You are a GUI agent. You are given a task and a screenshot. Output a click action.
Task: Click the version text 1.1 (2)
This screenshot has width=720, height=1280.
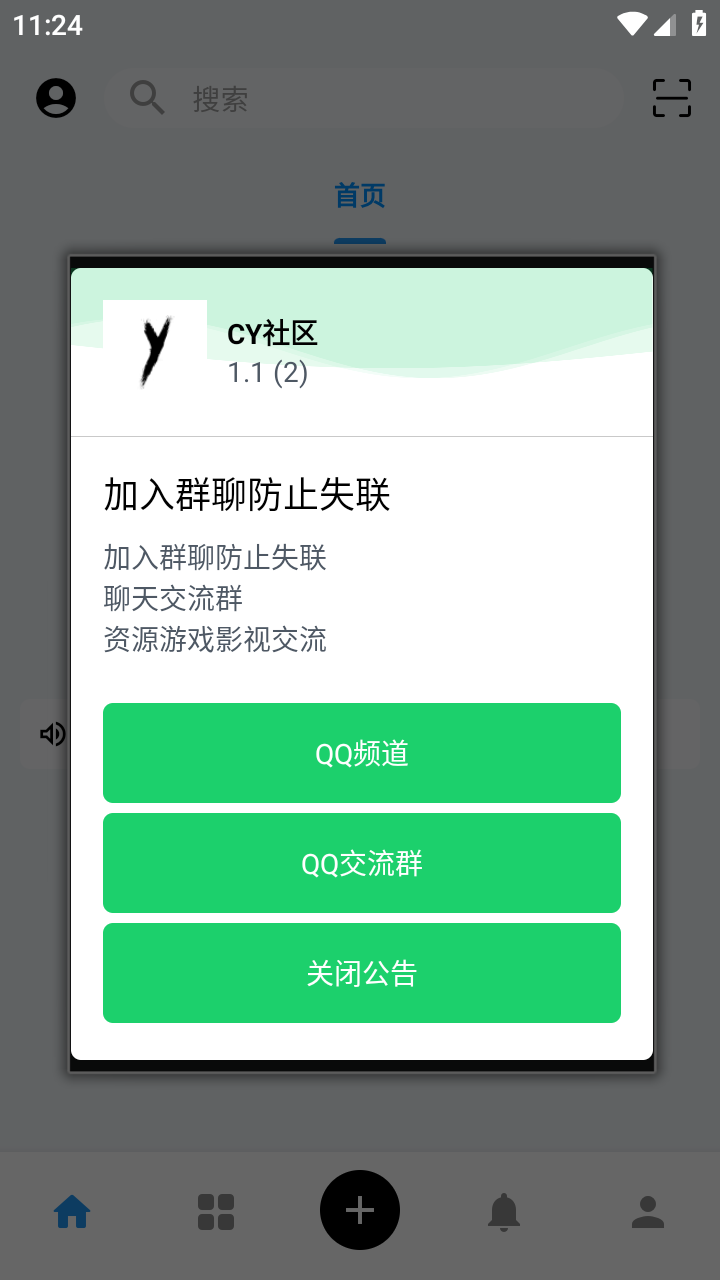pyautogui.click(x=266, y=374)
